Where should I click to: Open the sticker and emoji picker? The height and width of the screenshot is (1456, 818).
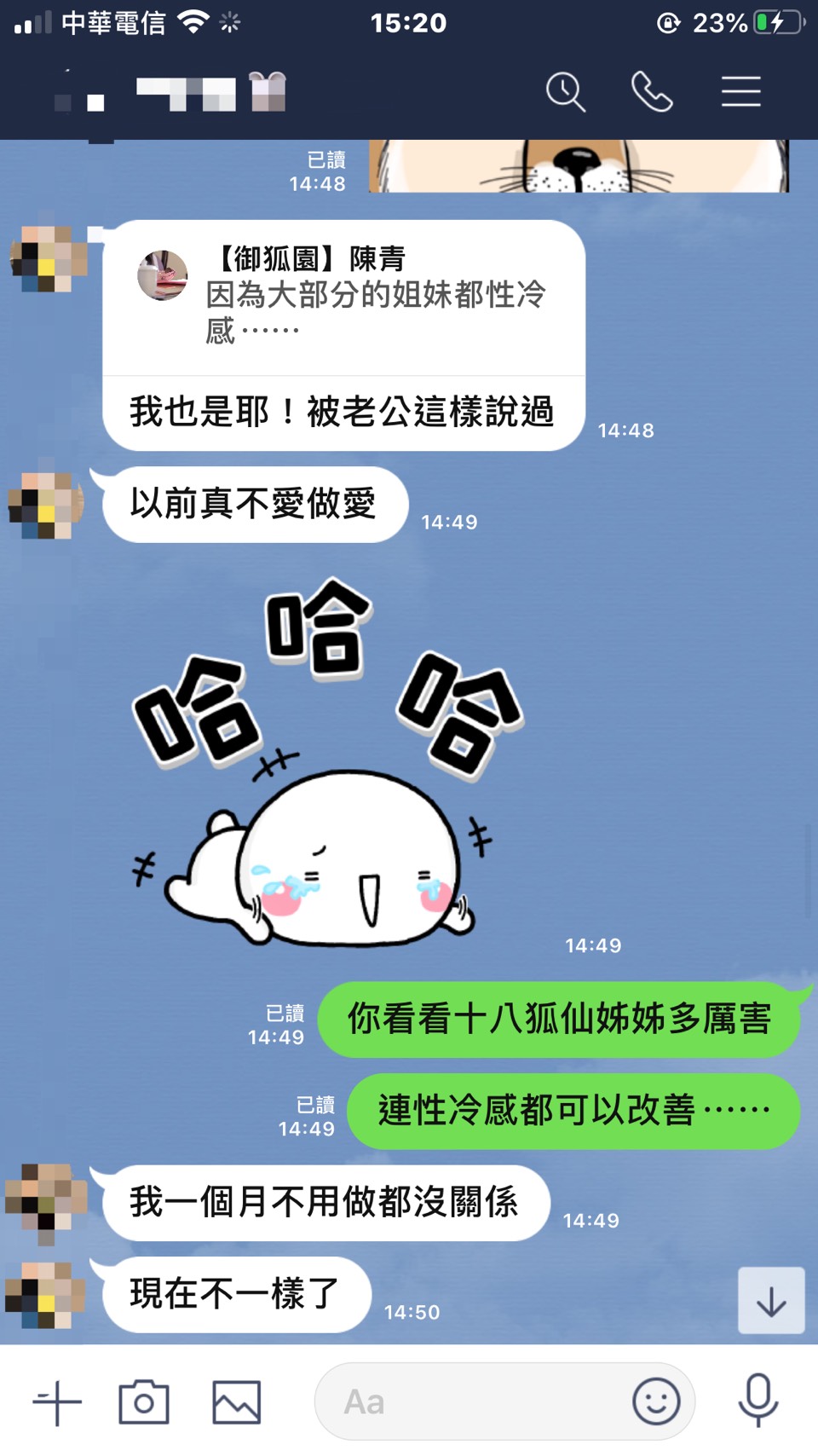point(656,1402)
